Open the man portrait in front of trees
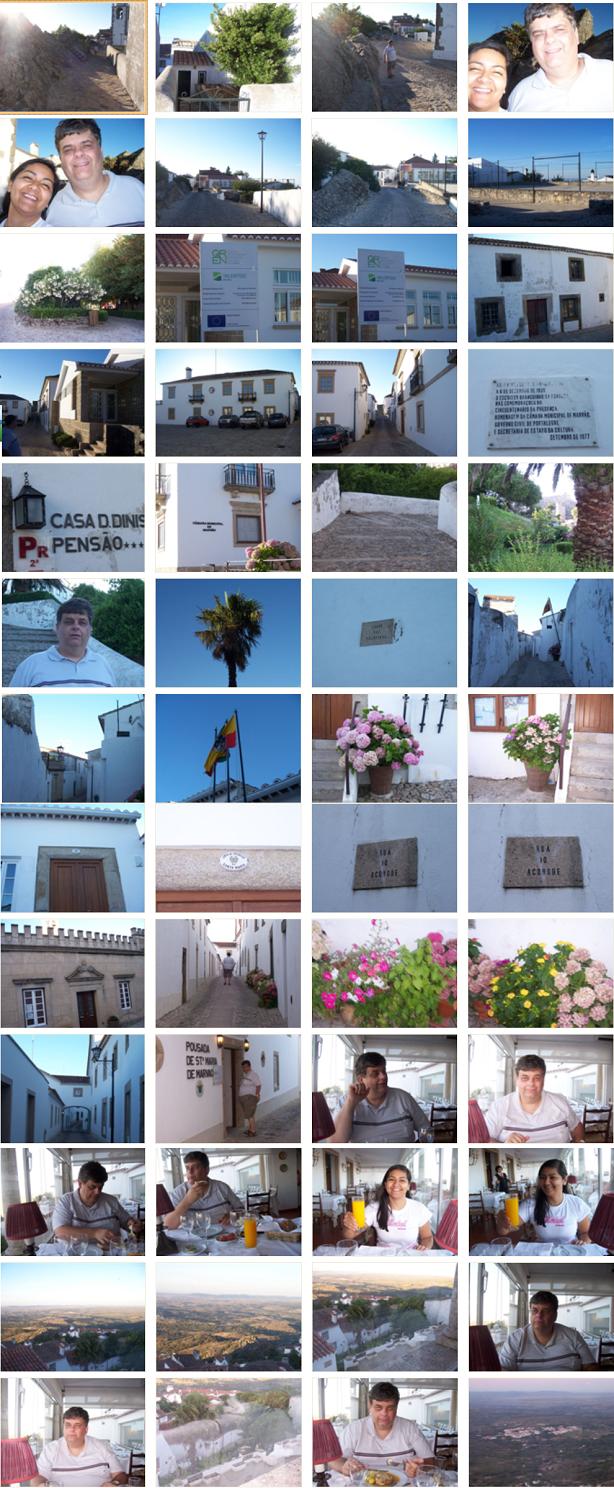This screenshot has width=614, height=1488. click(x=72, y=632)
